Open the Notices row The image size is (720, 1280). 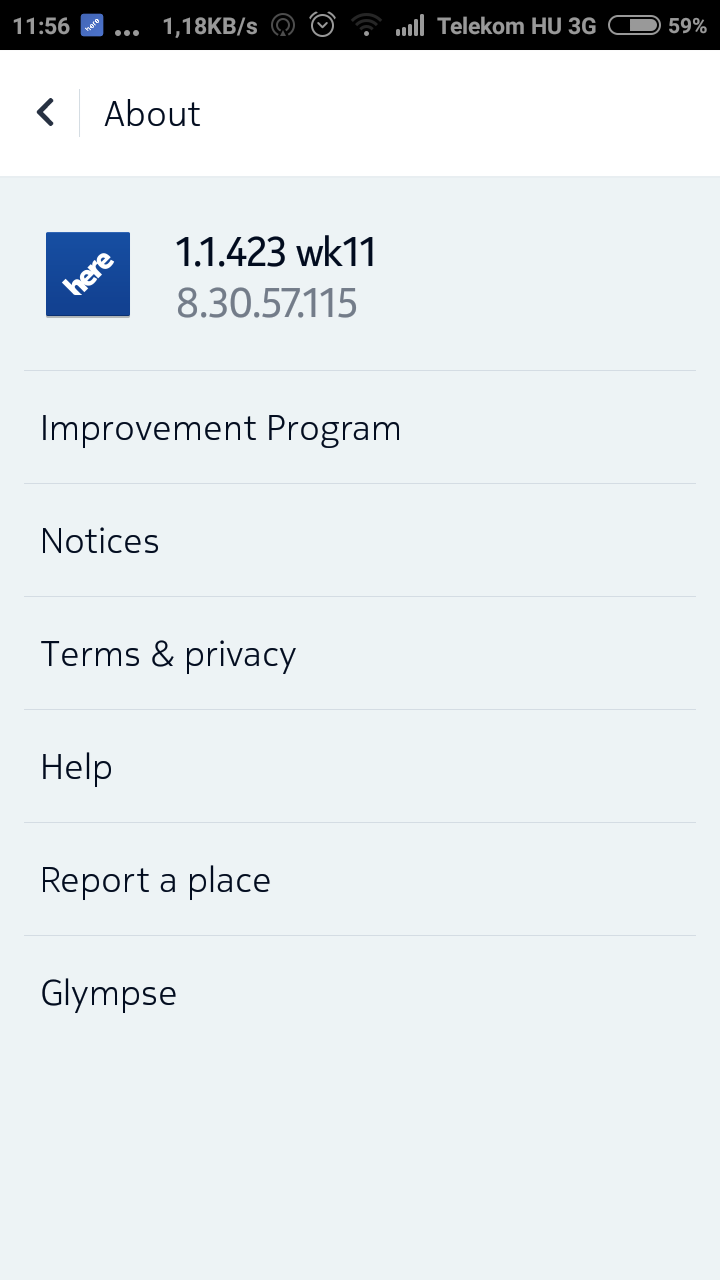(x=100, y=541)
